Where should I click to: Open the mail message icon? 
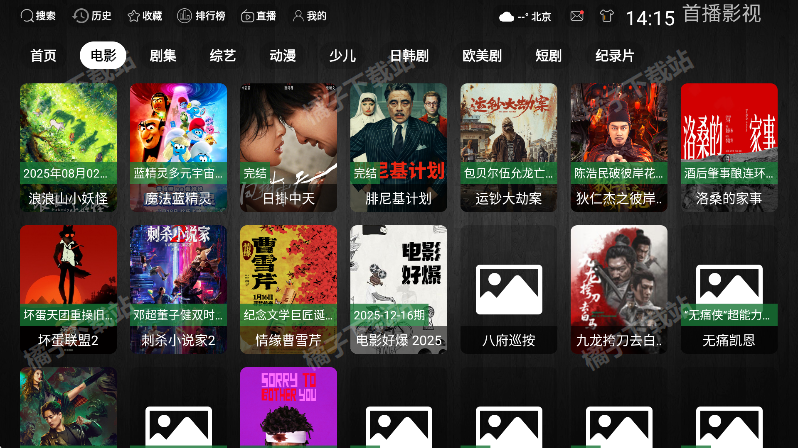click(577, 17)
